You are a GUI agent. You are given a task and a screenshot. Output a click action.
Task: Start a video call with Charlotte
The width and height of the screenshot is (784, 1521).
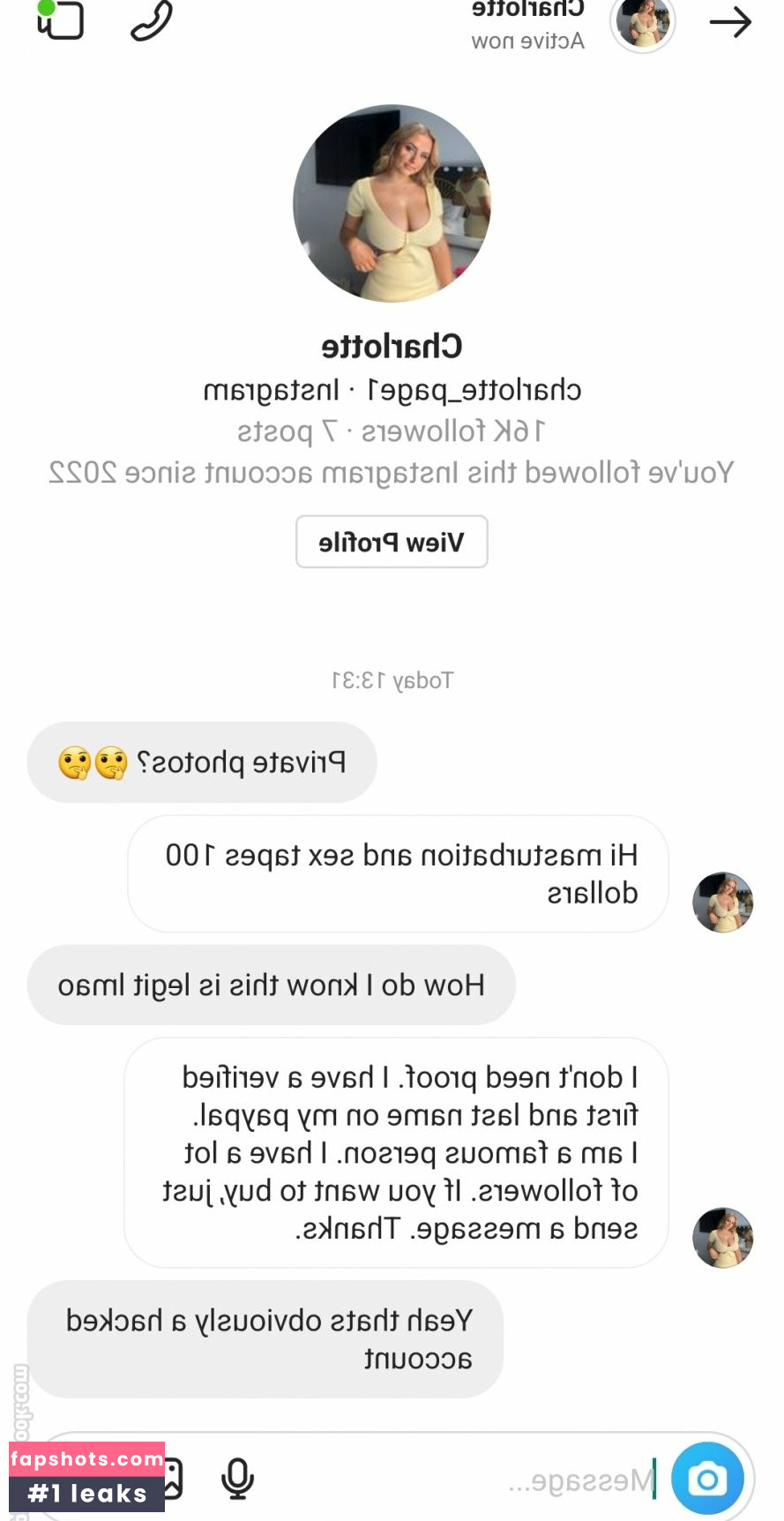60,20
